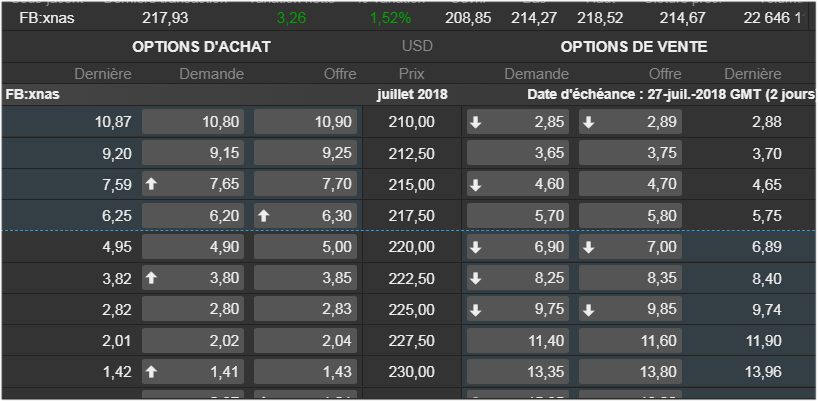Tap the put bid 2,85 at strike 210,00
Image resolution: width=818 pixels, height=401 pixels.
point(519,122)
